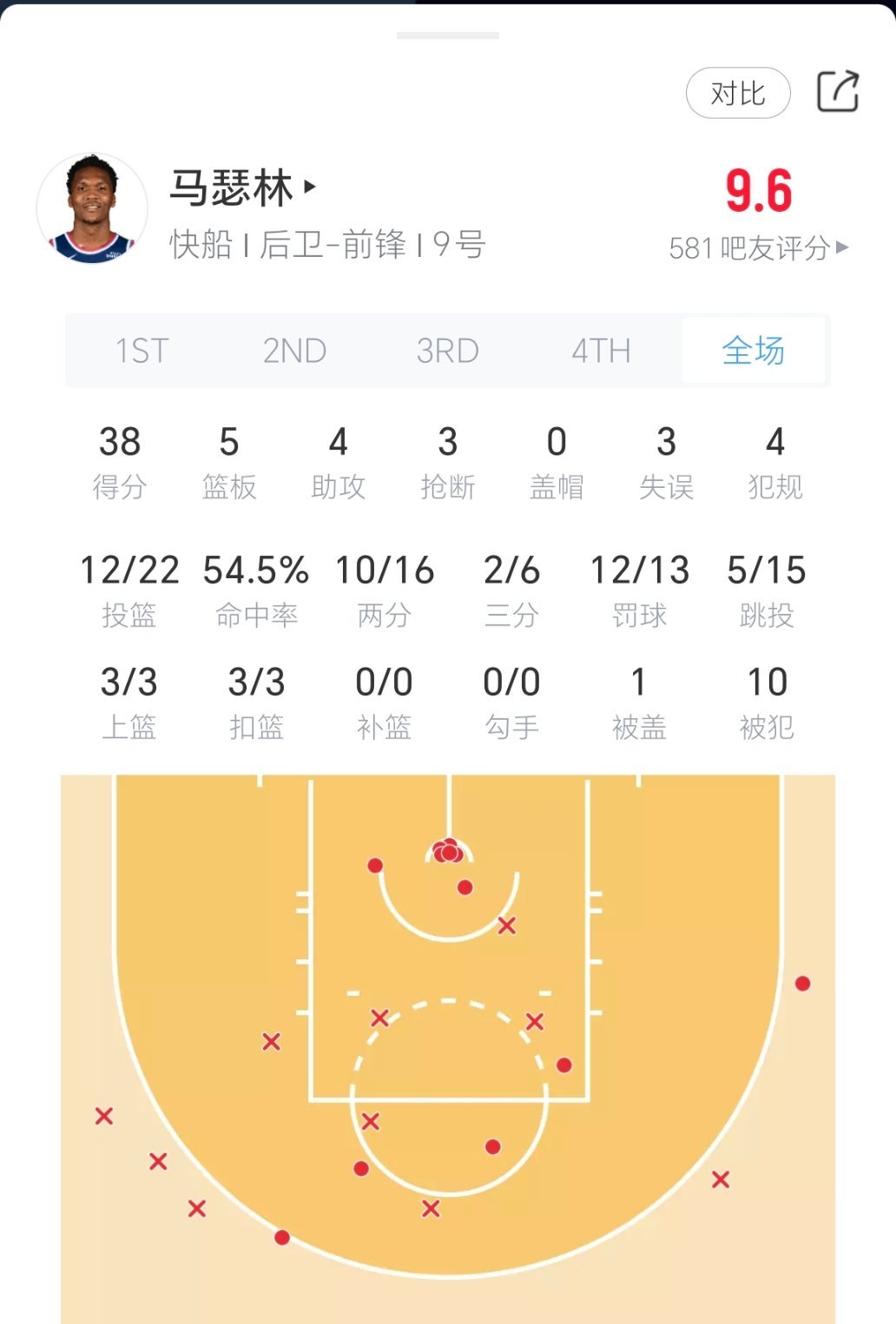Switch to the 1ST quarter tab

pos(142,352)
